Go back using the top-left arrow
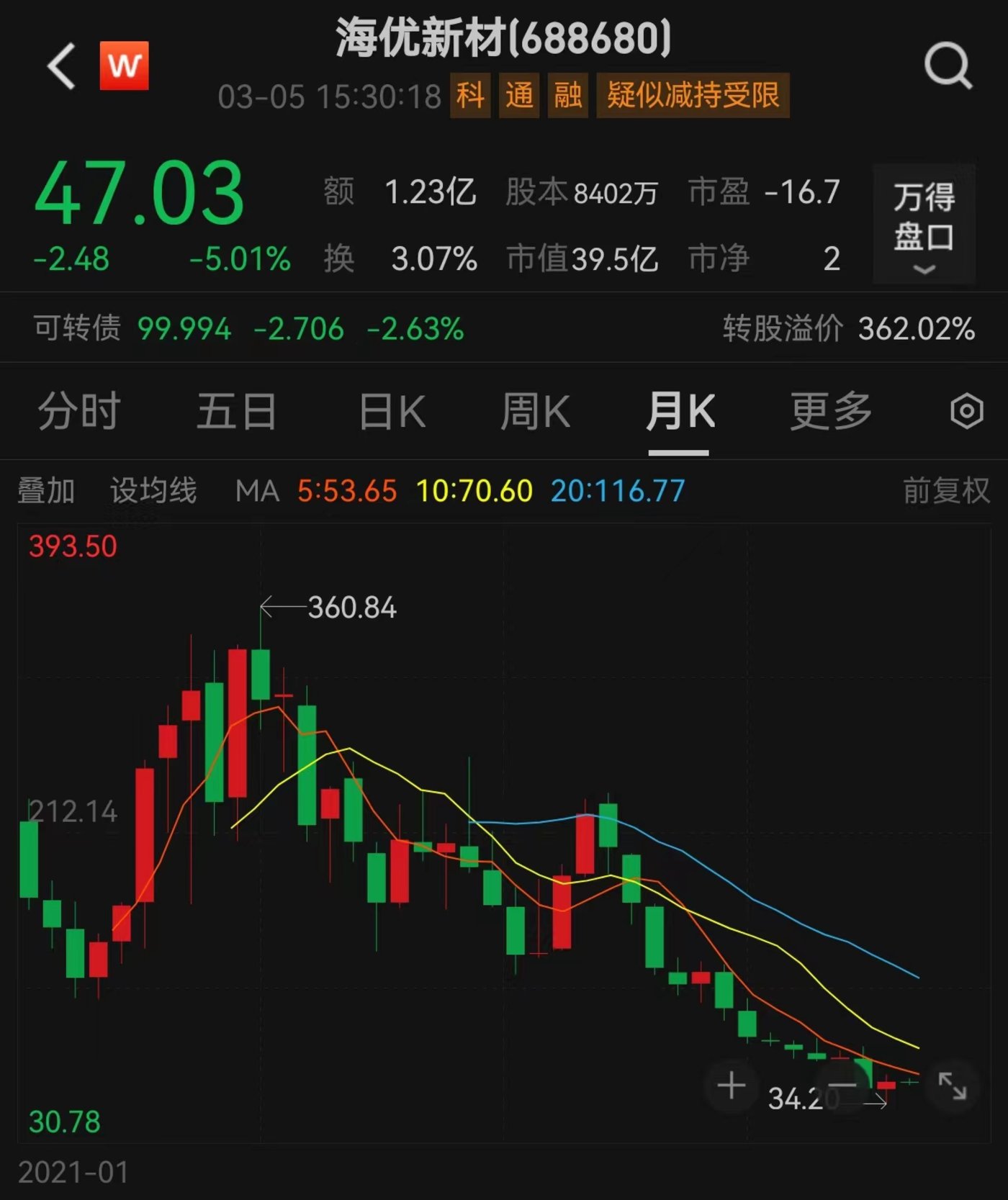Image resolution: width=1008 pixels, height=1200 pixels. 62,66
